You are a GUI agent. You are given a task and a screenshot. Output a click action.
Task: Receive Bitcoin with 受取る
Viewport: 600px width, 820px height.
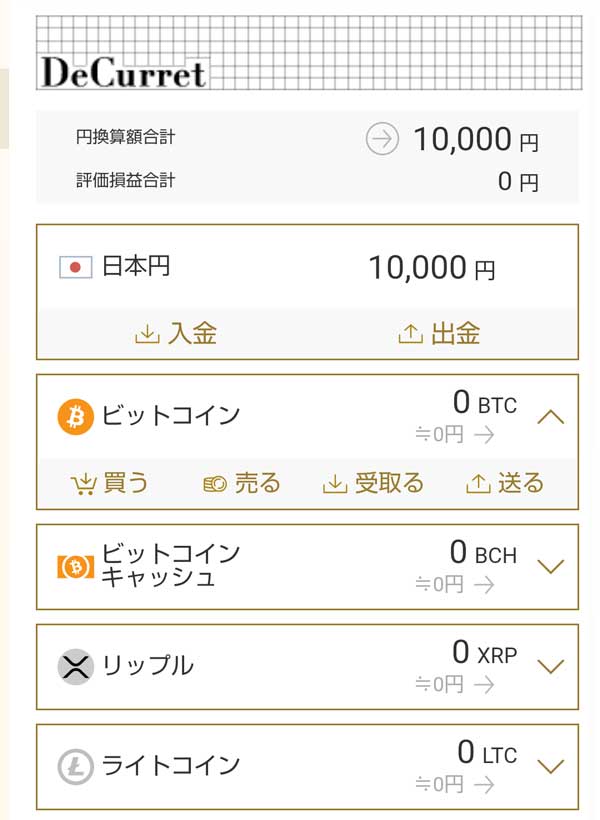coord(373,484)
